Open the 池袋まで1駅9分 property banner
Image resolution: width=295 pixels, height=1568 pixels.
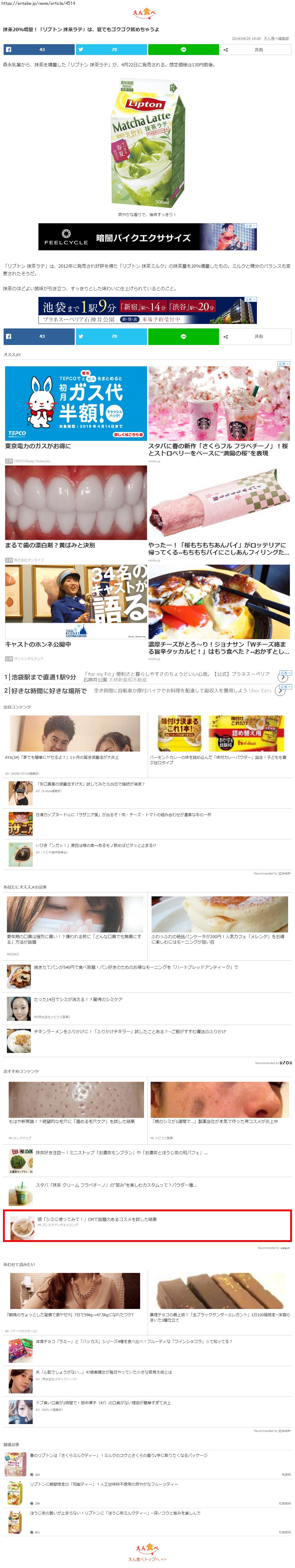coord(147,310)
